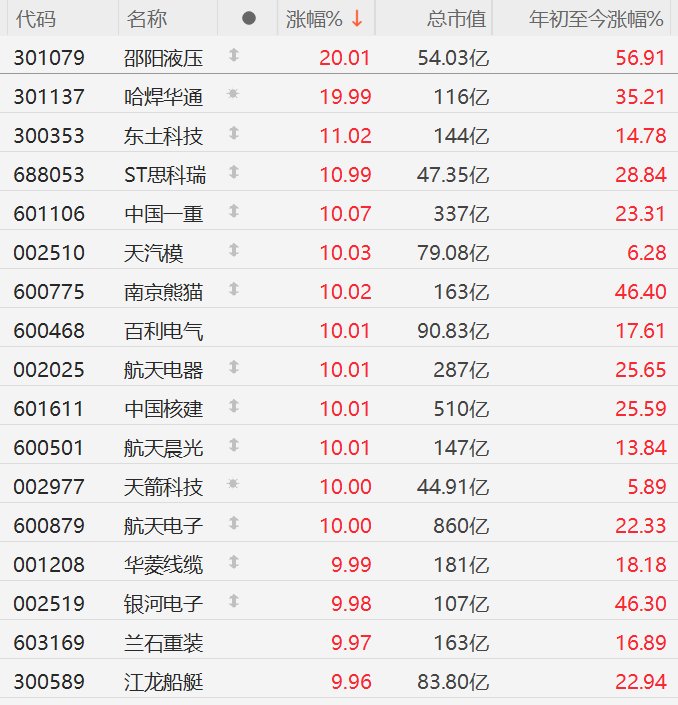This screenshot has height=705, width=678.
Task: Open the 天箭科技 entry
Action: [165, 487]
